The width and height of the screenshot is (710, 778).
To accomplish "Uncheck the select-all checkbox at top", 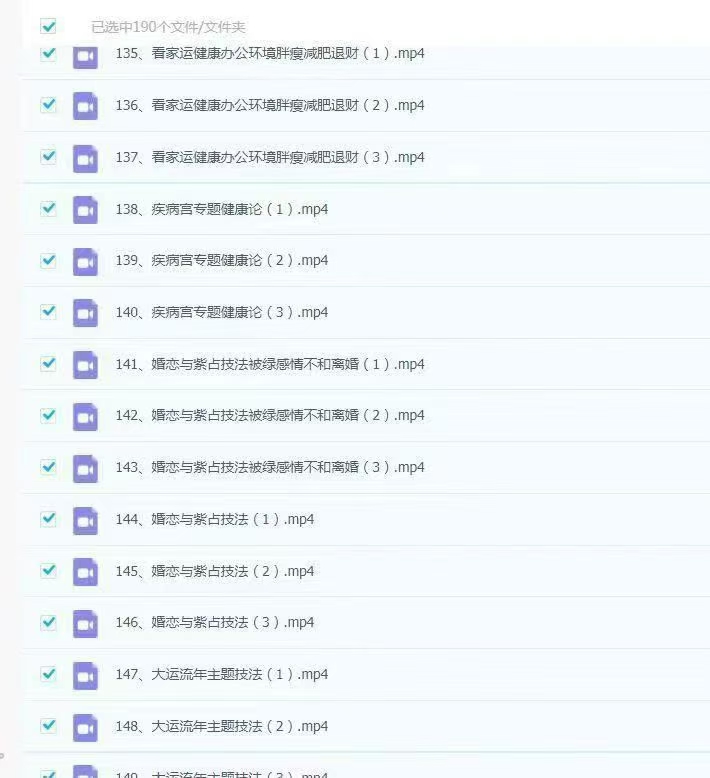I will (48, 27).
